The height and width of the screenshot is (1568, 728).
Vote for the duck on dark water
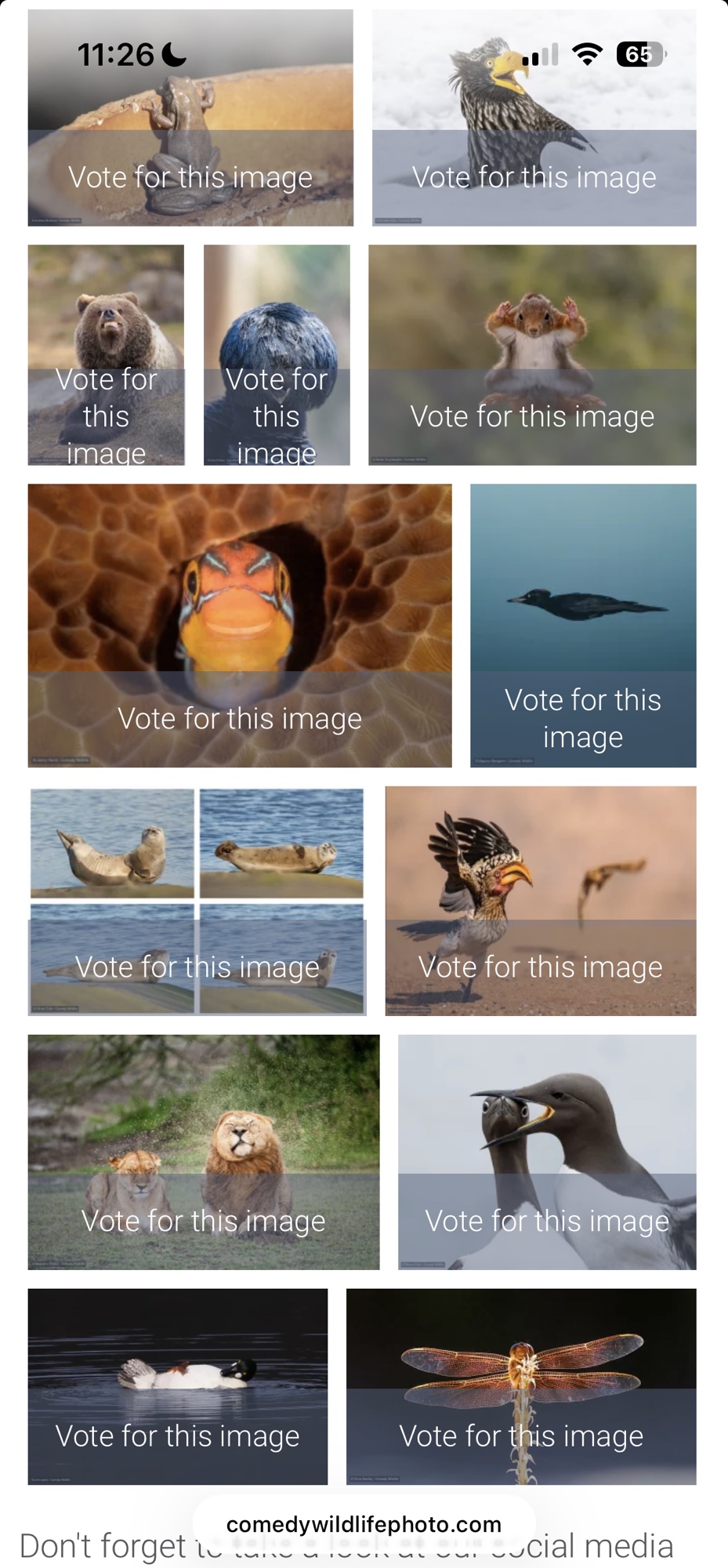[x=177, y=1436]
